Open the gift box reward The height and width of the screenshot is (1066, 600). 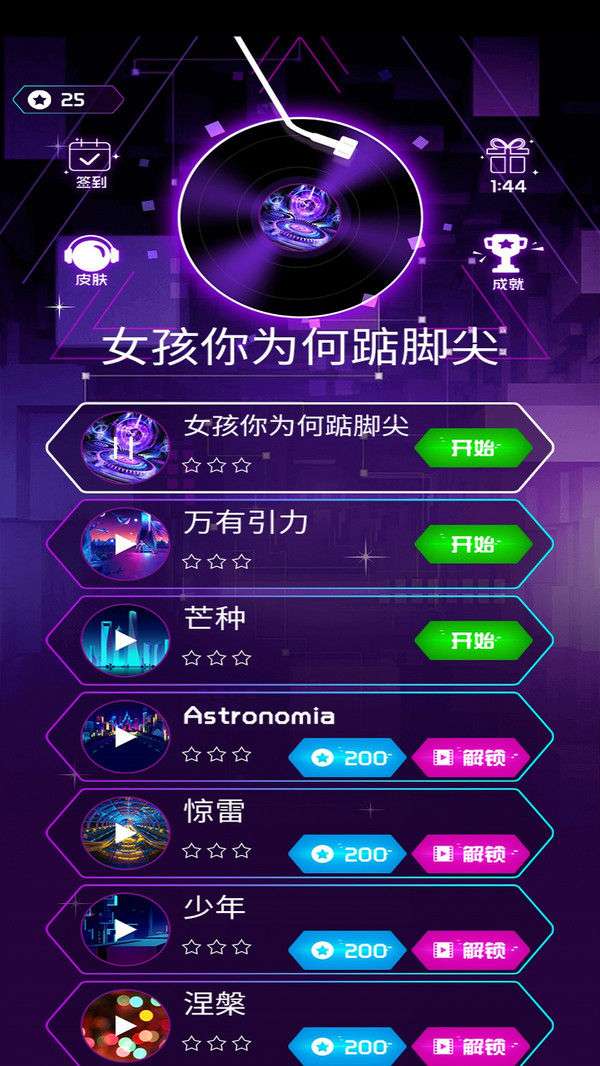[508, 160]
